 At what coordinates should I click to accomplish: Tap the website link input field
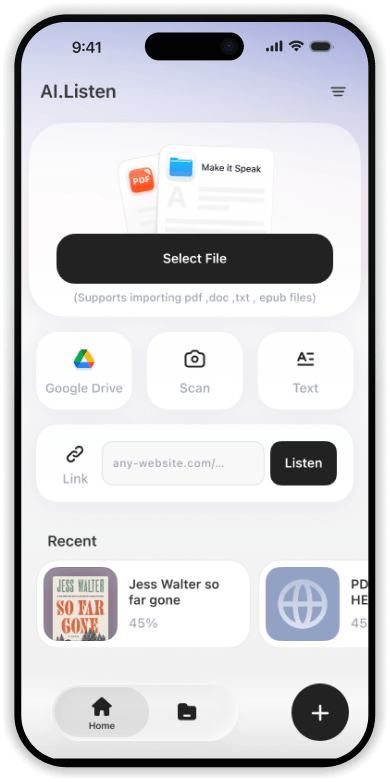(183, 463)
